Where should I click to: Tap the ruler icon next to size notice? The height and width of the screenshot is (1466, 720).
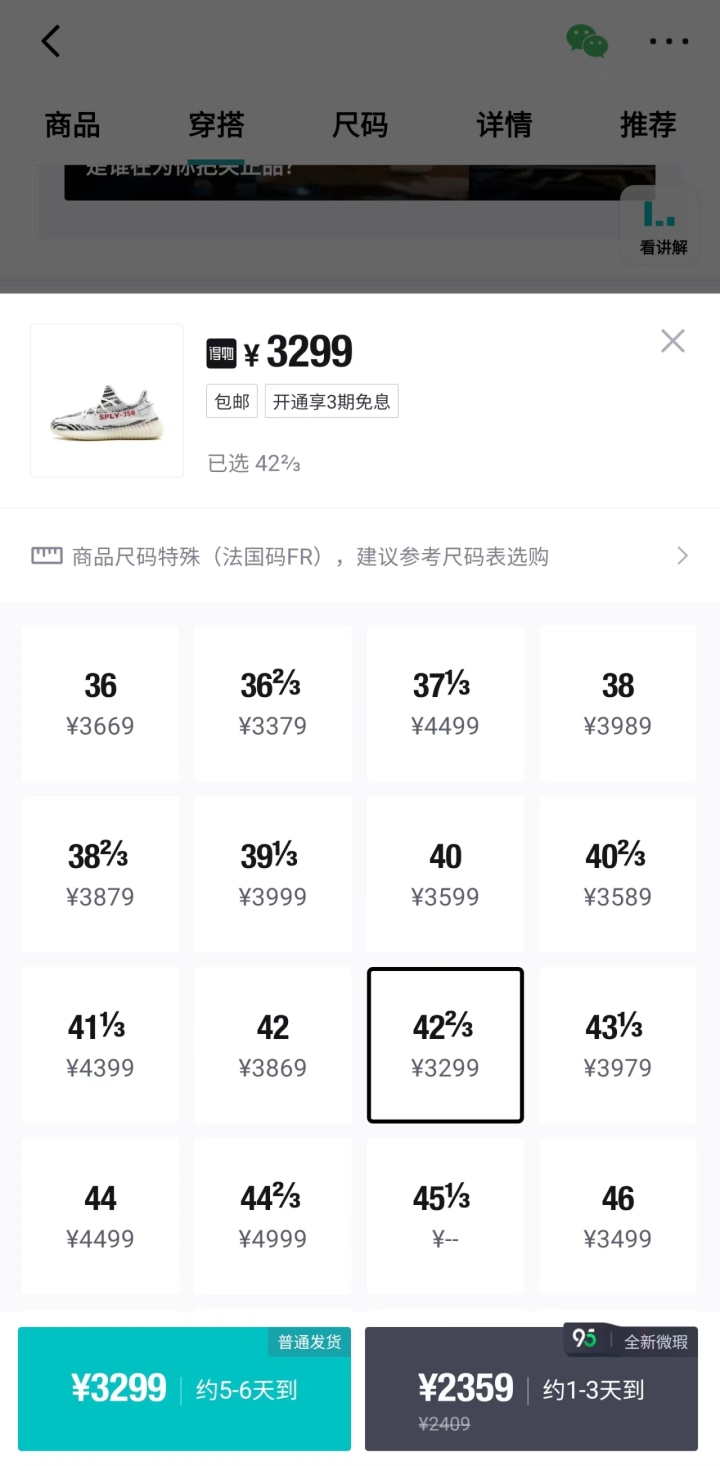click(44, 556)
